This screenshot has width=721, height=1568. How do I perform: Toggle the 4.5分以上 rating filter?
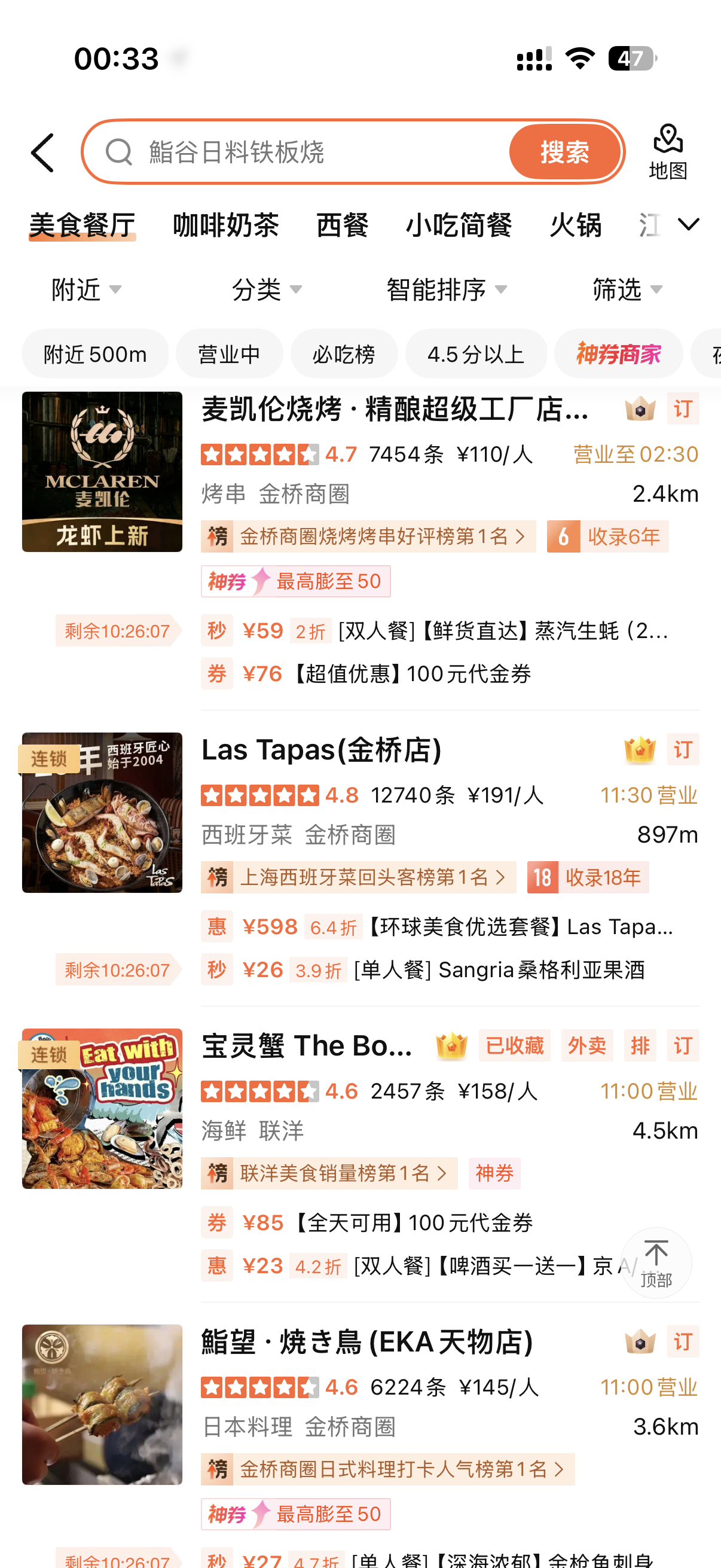click(x=476, y=353)
